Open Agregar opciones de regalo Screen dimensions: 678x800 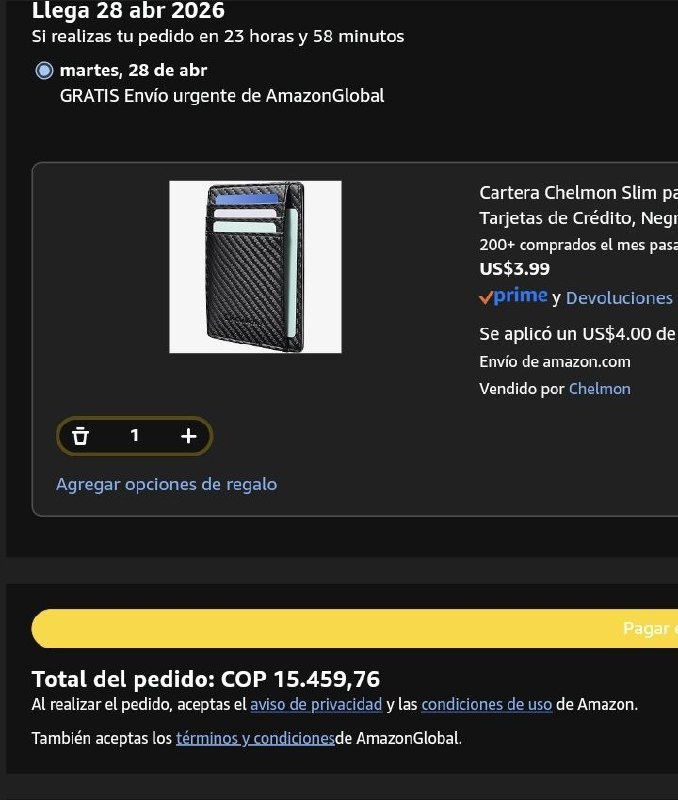[x=166, y=484]
